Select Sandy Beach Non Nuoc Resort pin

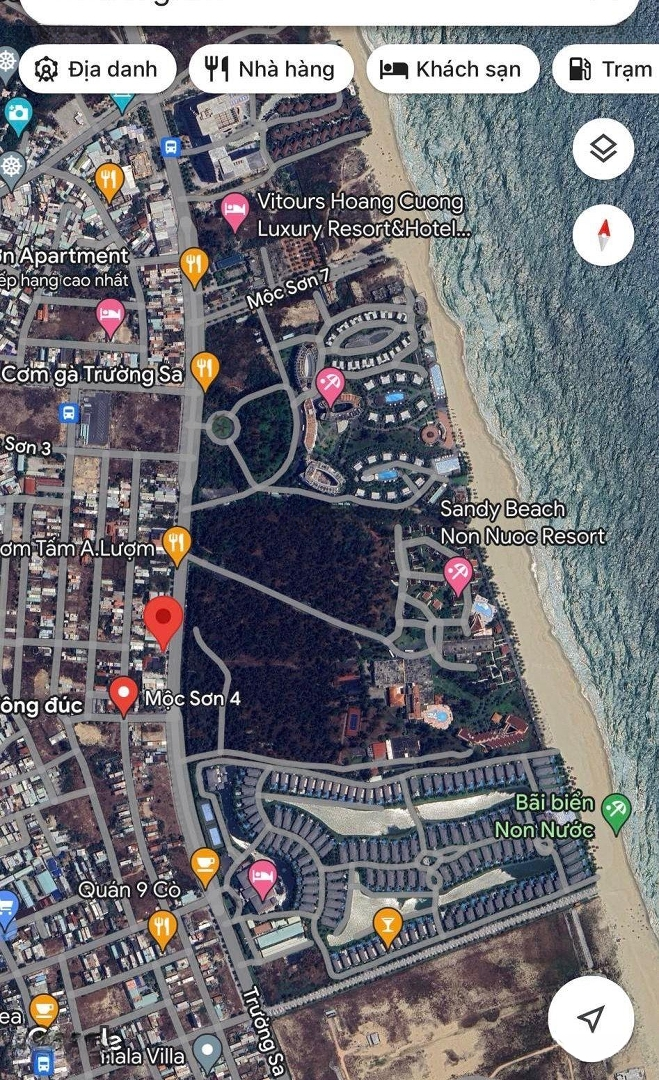[458, 574]
